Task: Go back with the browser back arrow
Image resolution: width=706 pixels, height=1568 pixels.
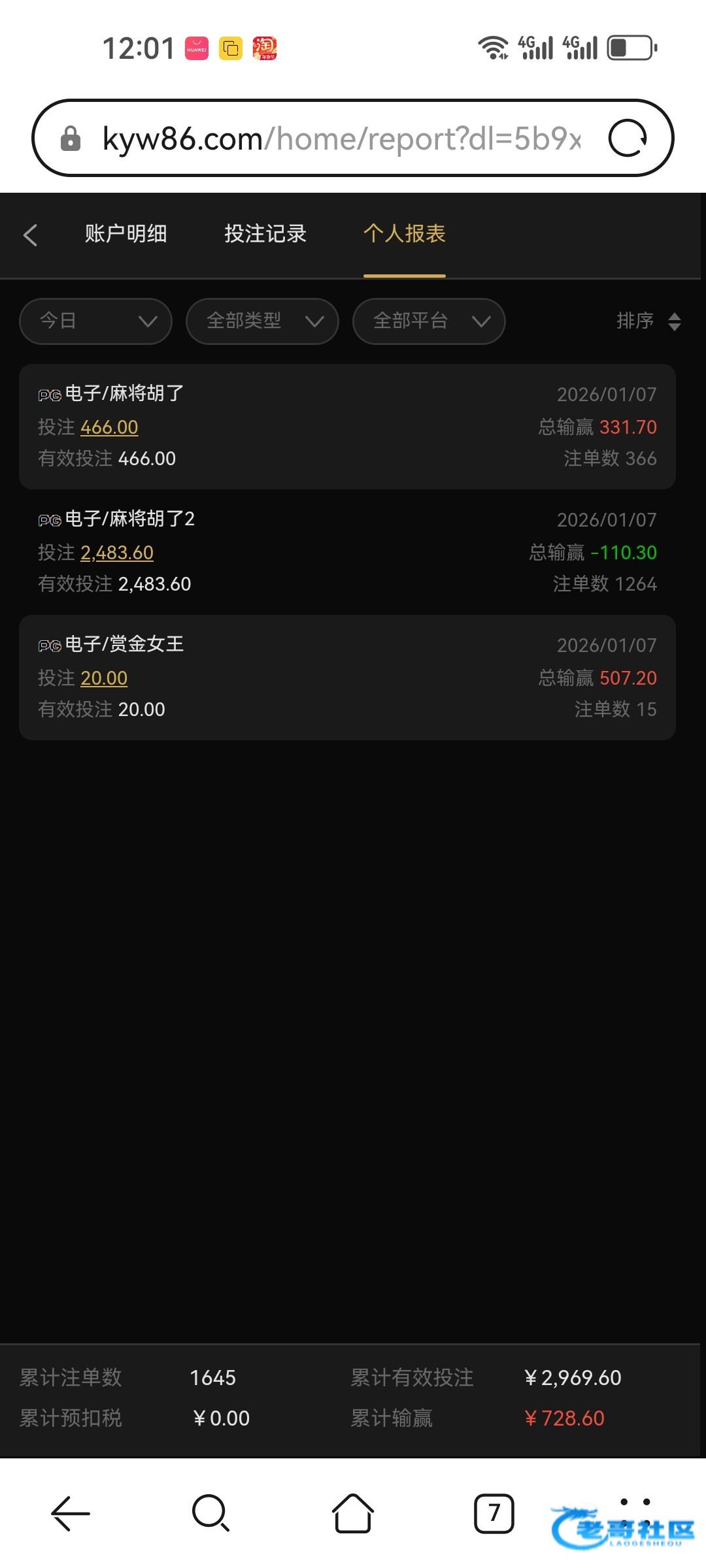Action: click(71, 1513)
